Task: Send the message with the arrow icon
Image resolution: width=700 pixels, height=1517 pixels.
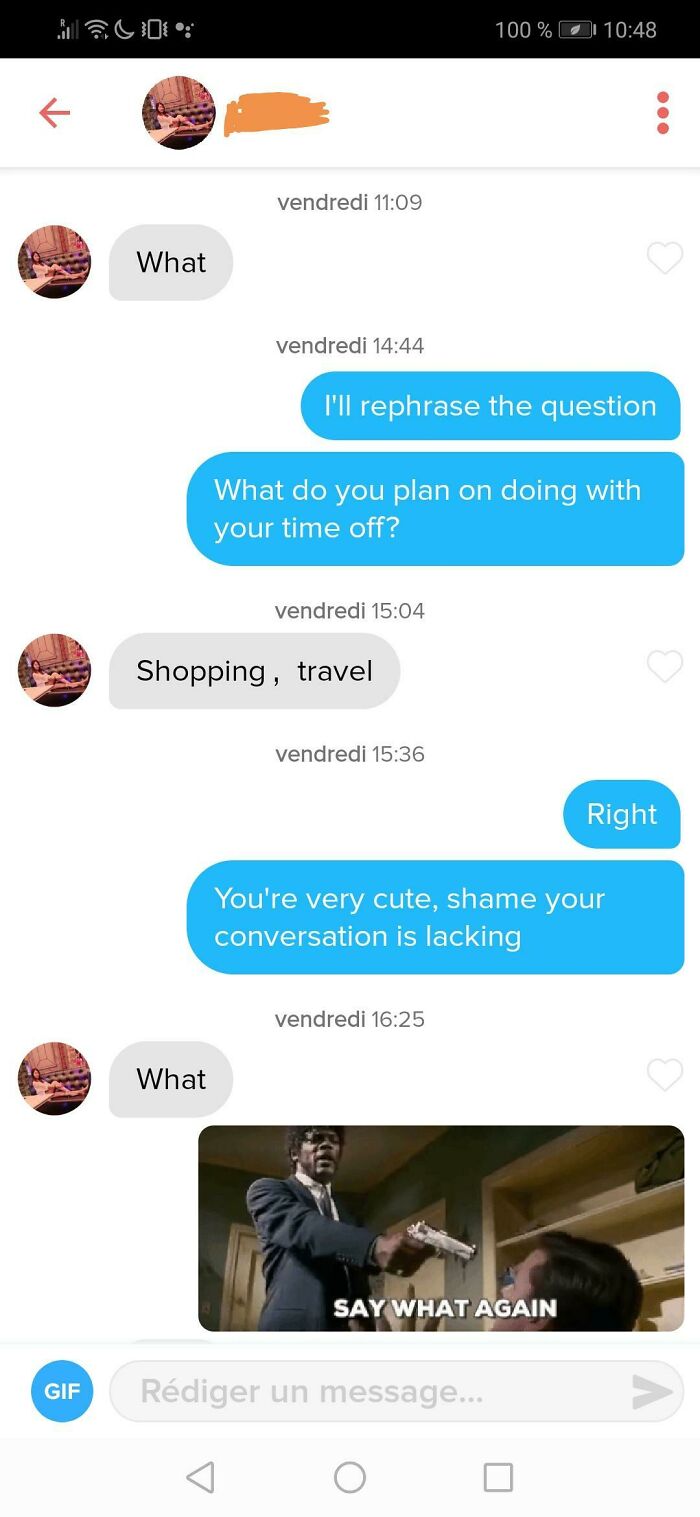Action: pos(653,1391)
